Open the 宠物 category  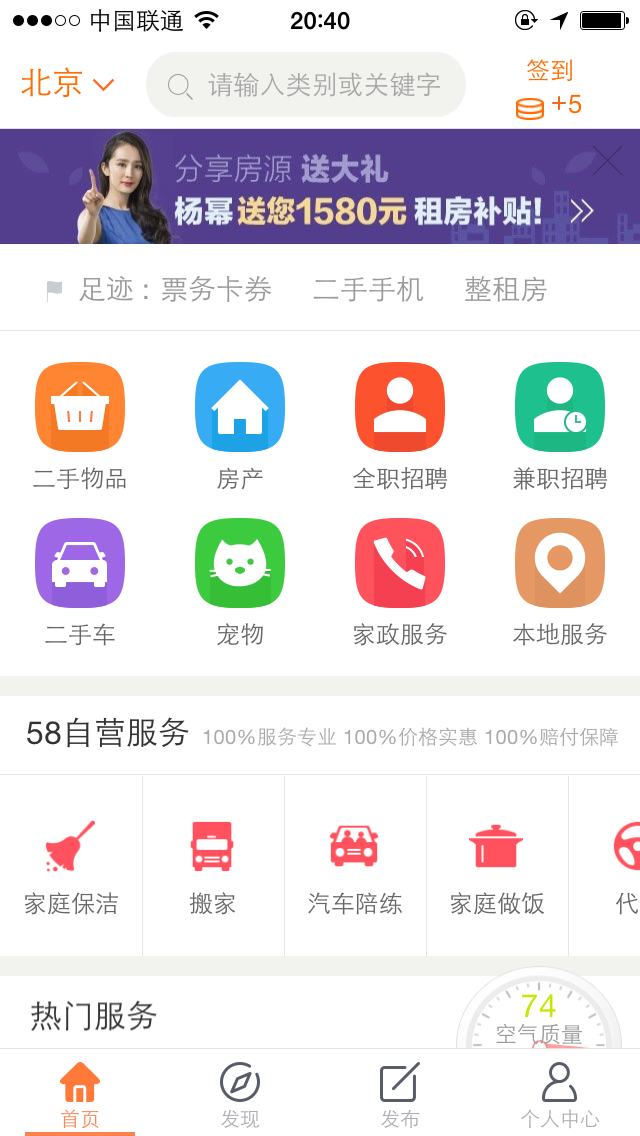pyautogui.click(x=240, y=583)
